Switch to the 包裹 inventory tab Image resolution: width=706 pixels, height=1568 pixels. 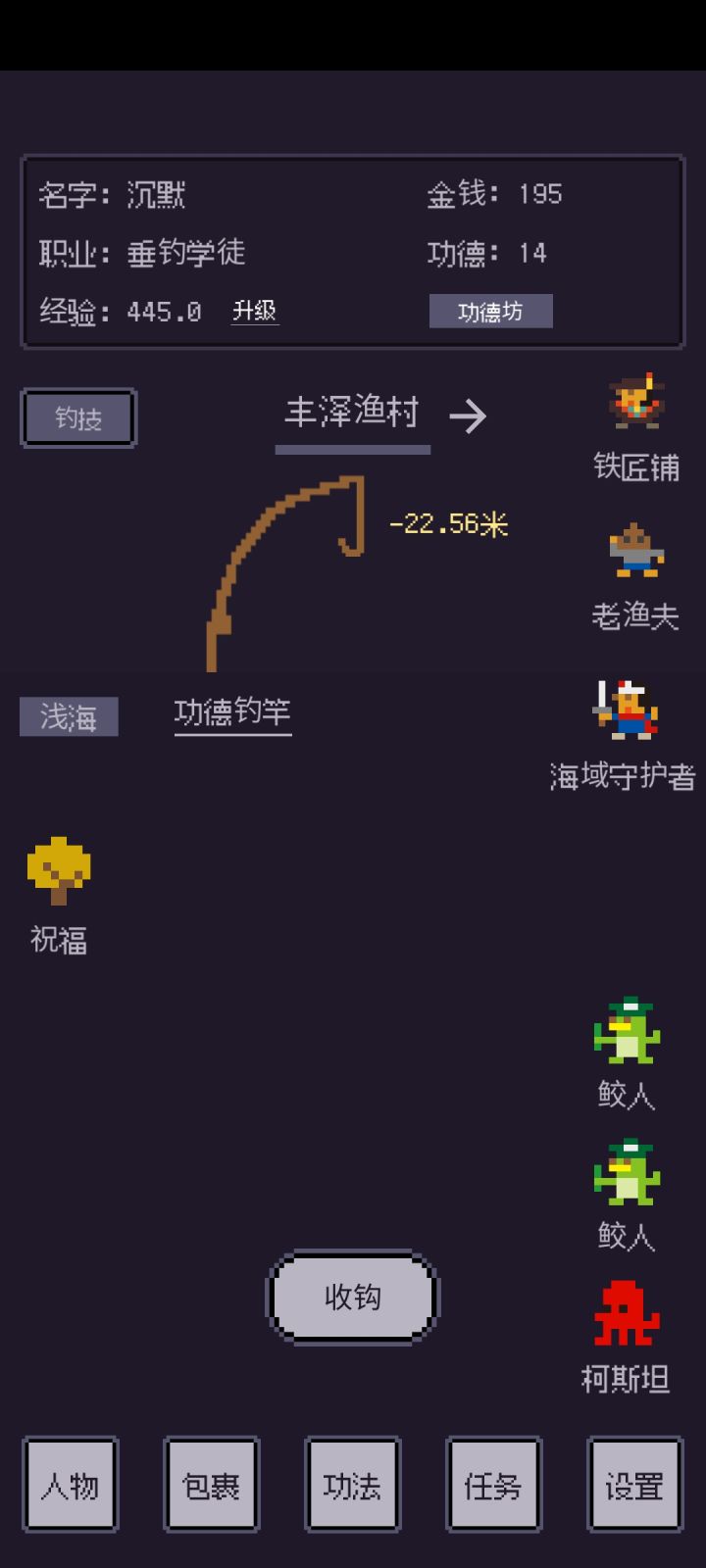(x=211, y=1485)
